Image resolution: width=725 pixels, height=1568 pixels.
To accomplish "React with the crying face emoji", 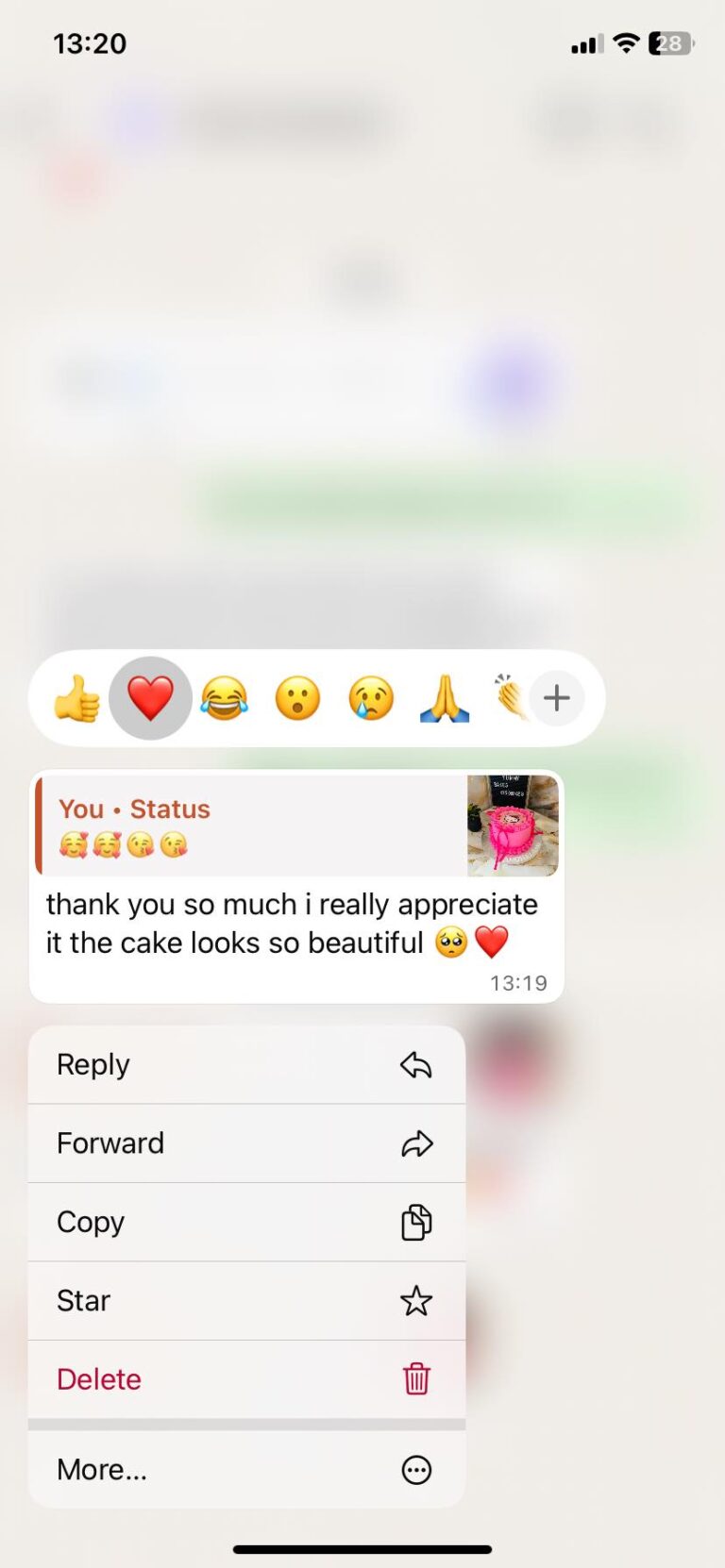I will coord(371,699).
